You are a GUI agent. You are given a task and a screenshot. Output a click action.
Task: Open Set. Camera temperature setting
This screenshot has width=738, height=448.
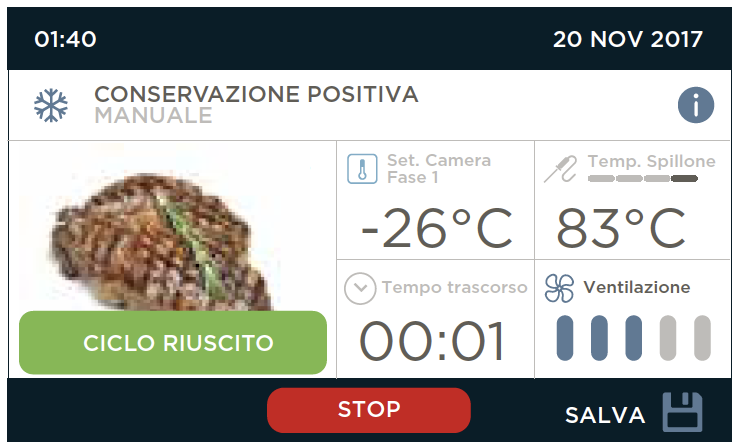pos(435,201)
